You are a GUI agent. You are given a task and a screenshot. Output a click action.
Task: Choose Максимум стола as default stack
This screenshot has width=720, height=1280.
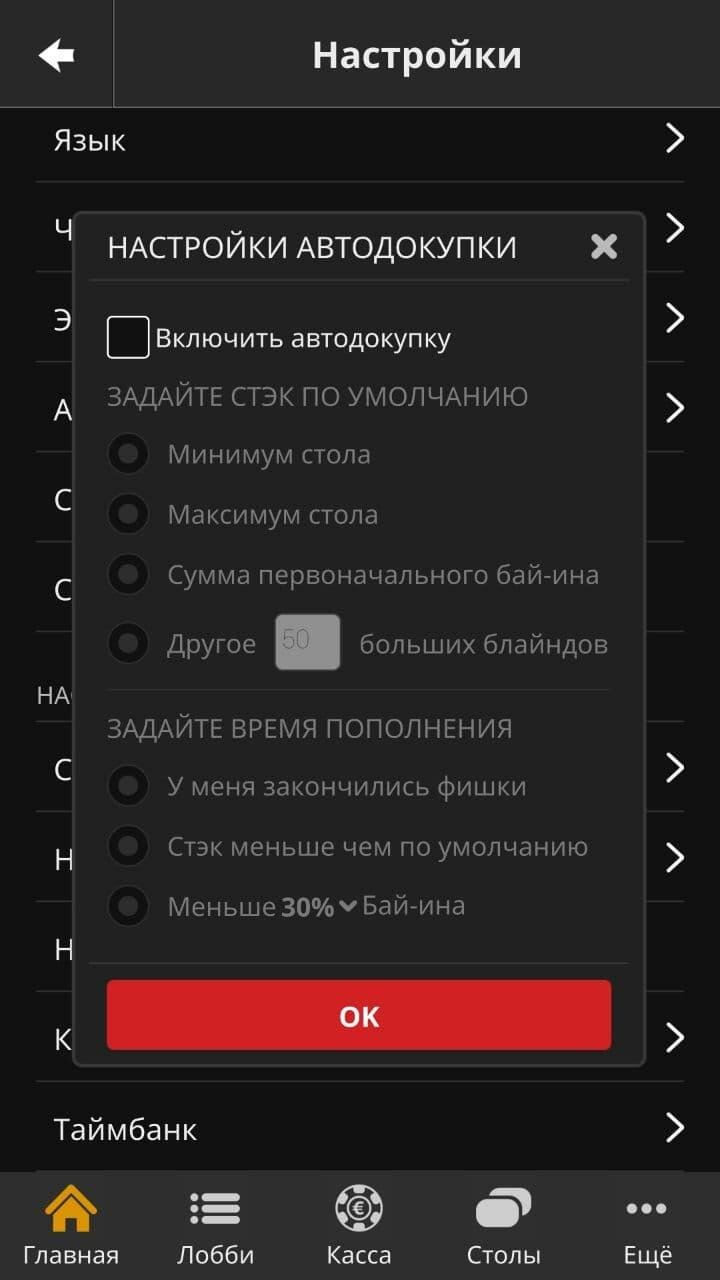pyautogui.click(x=128, y=515)
